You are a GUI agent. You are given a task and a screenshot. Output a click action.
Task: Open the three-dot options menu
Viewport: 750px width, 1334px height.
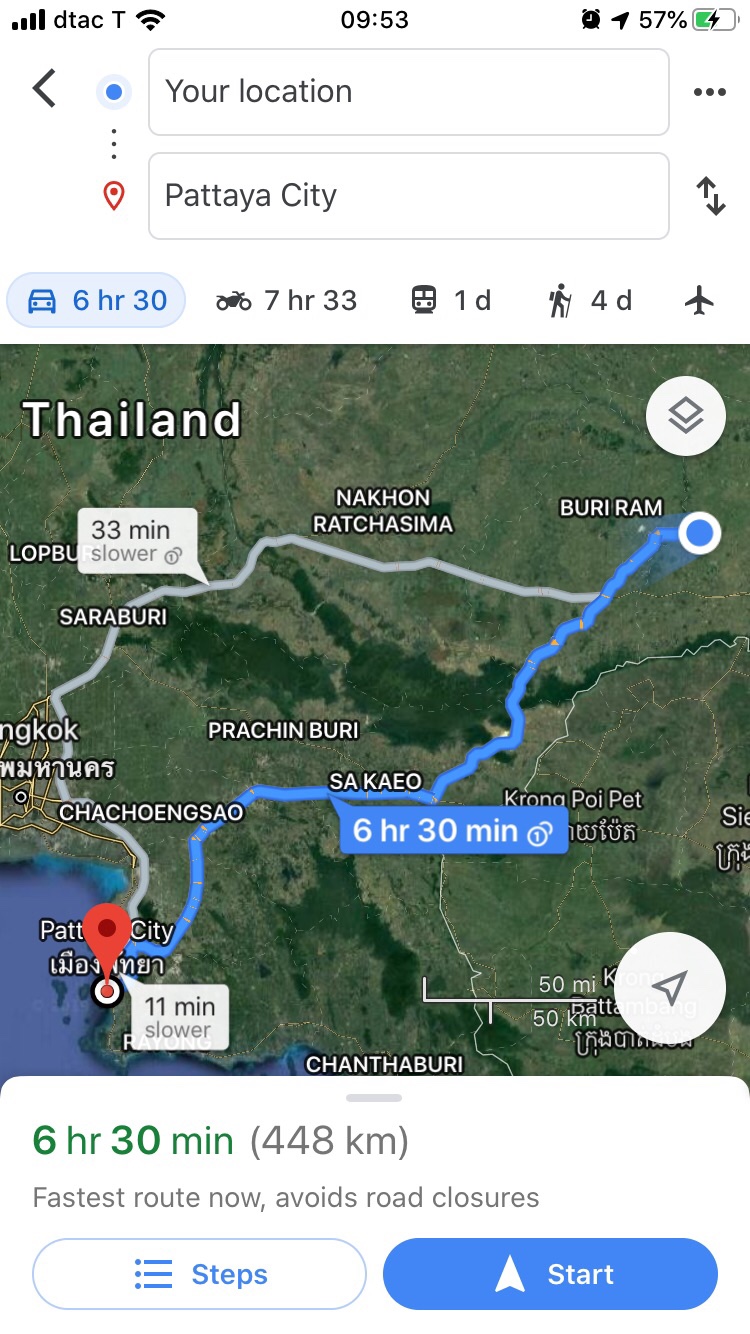coord(709,92)
